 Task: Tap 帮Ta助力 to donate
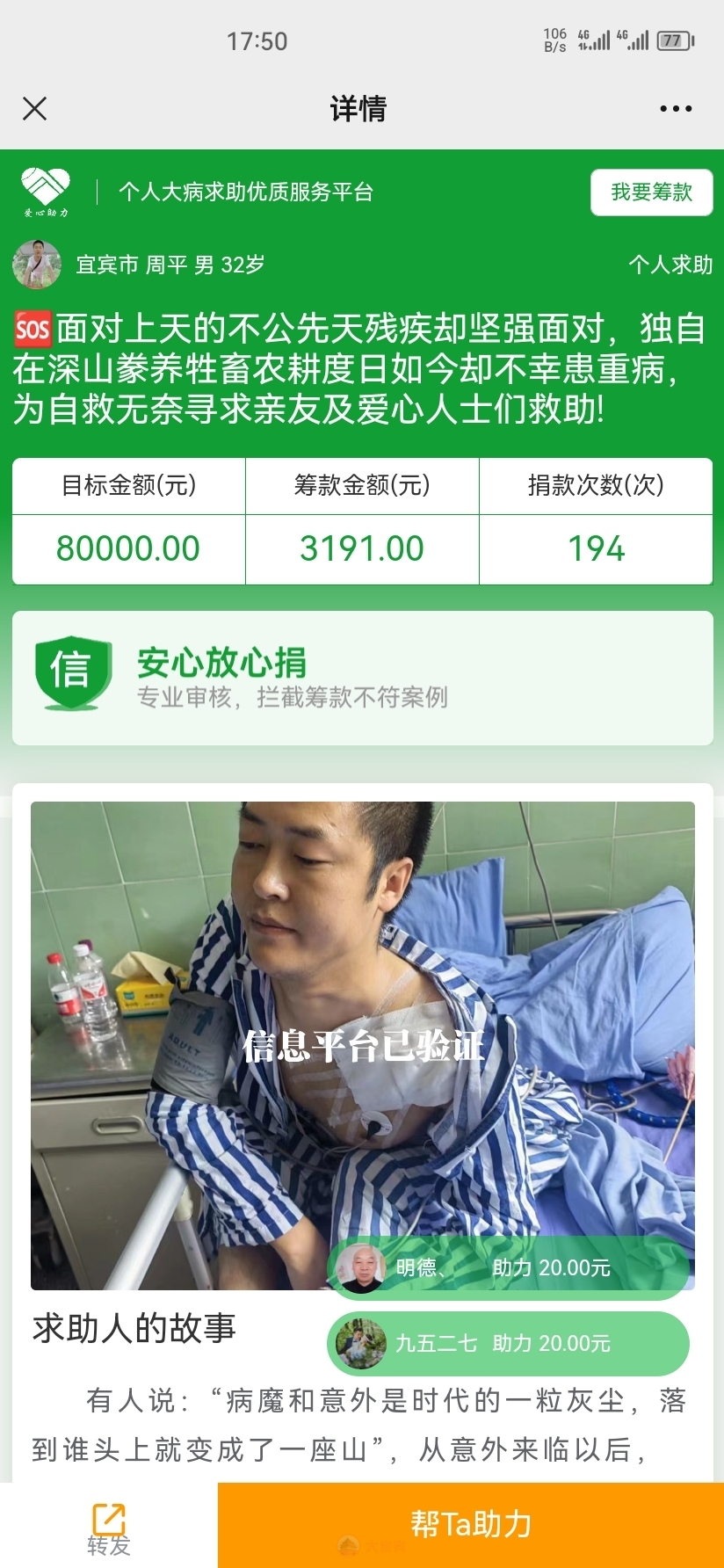tap(471, 1524)
